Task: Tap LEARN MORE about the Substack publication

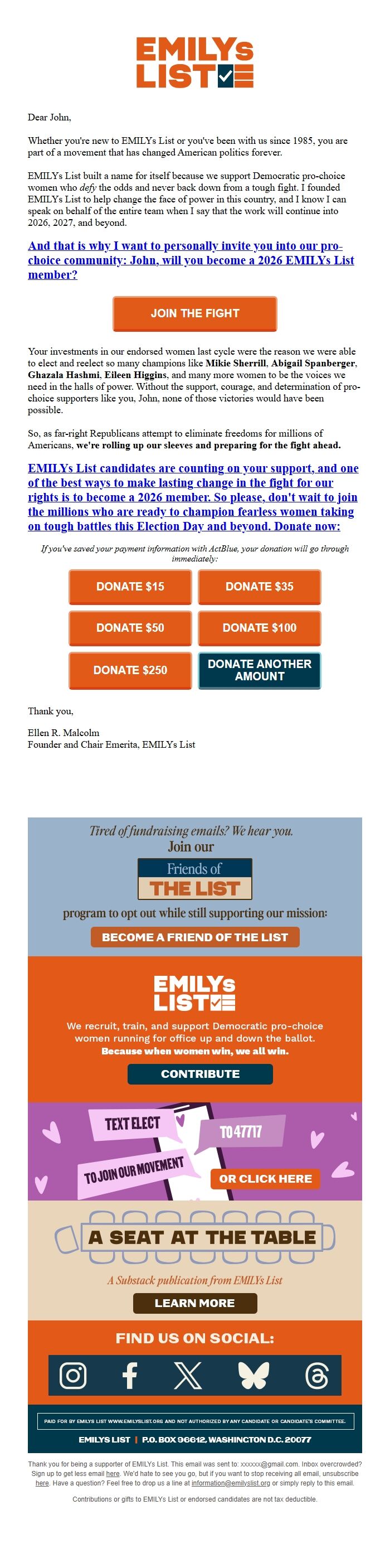Action: pyautogui.click(x=194, y=1303)
